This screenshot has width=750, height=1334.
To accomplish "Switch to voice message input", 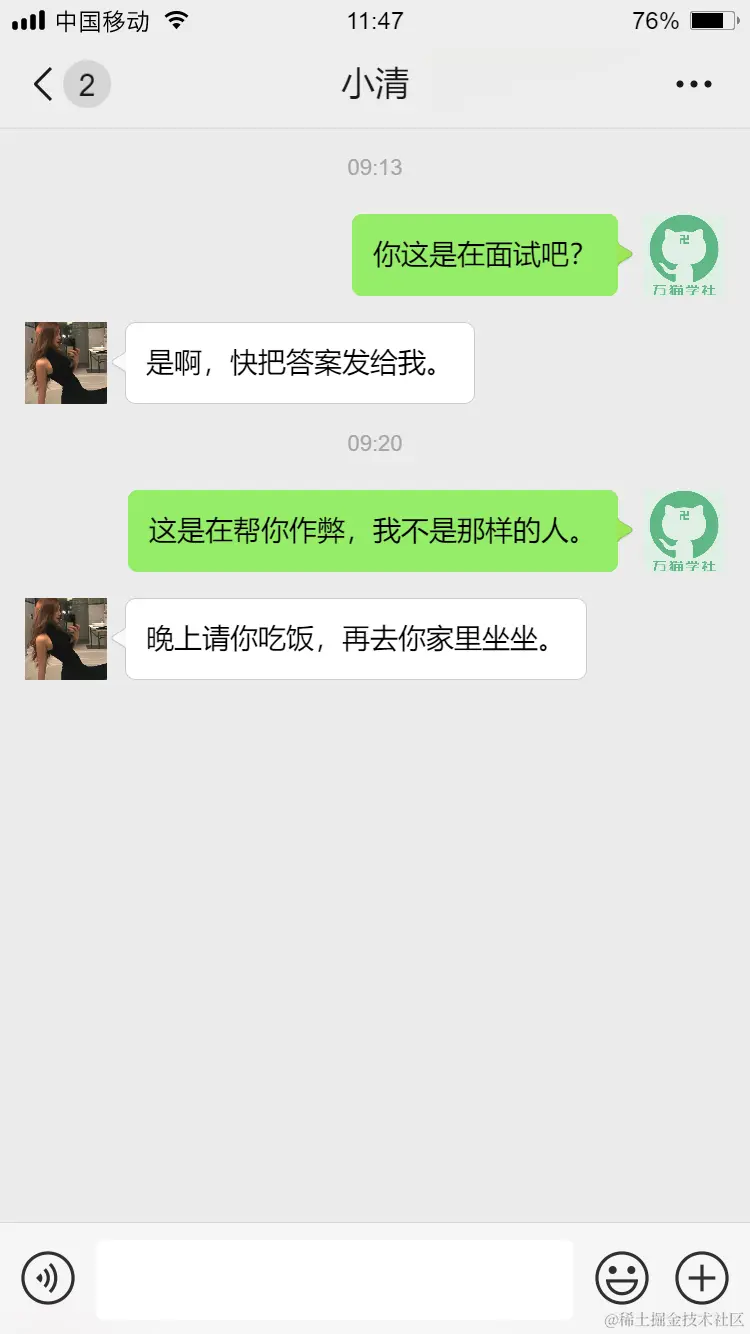I will coord(48,1278).
